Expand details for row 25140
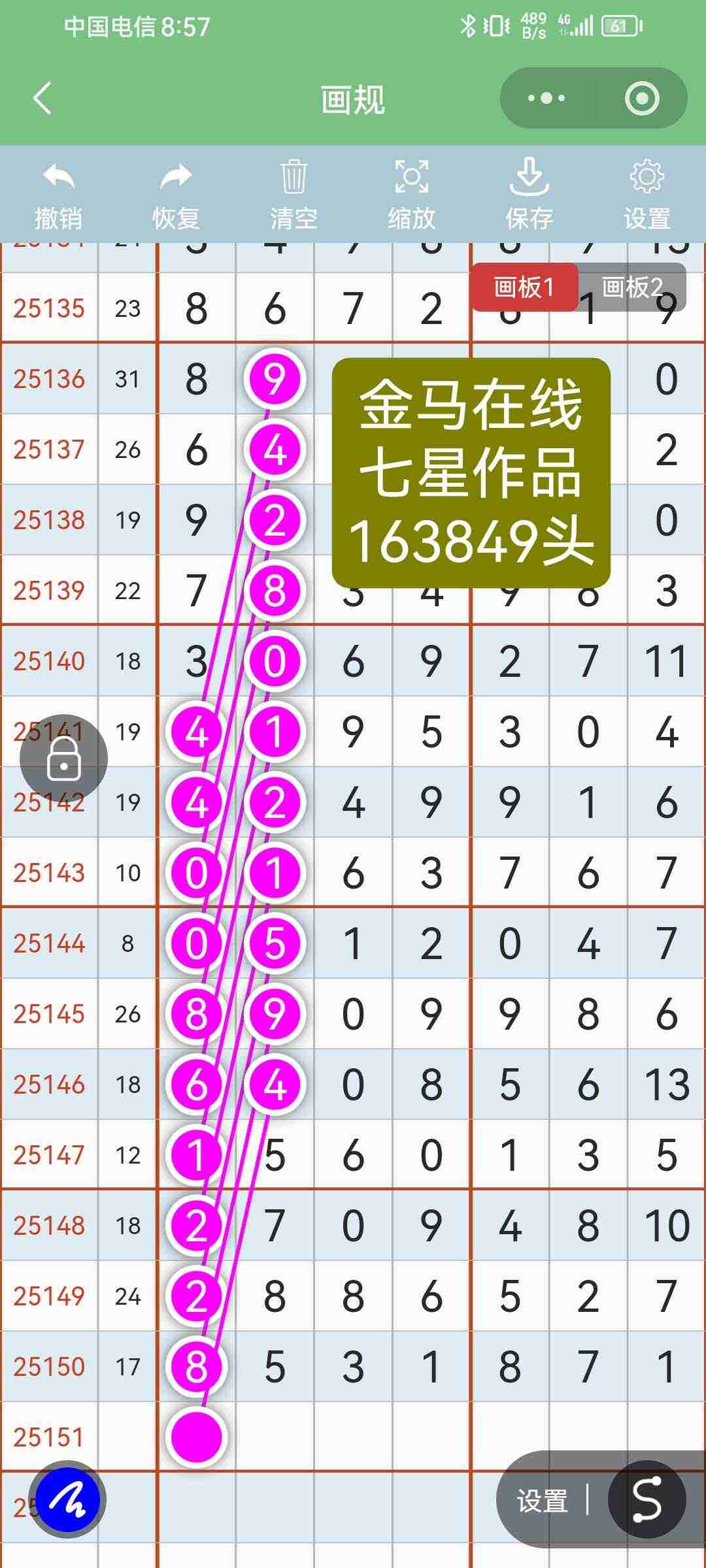The image size is (706, 1568). pos(49,661)
